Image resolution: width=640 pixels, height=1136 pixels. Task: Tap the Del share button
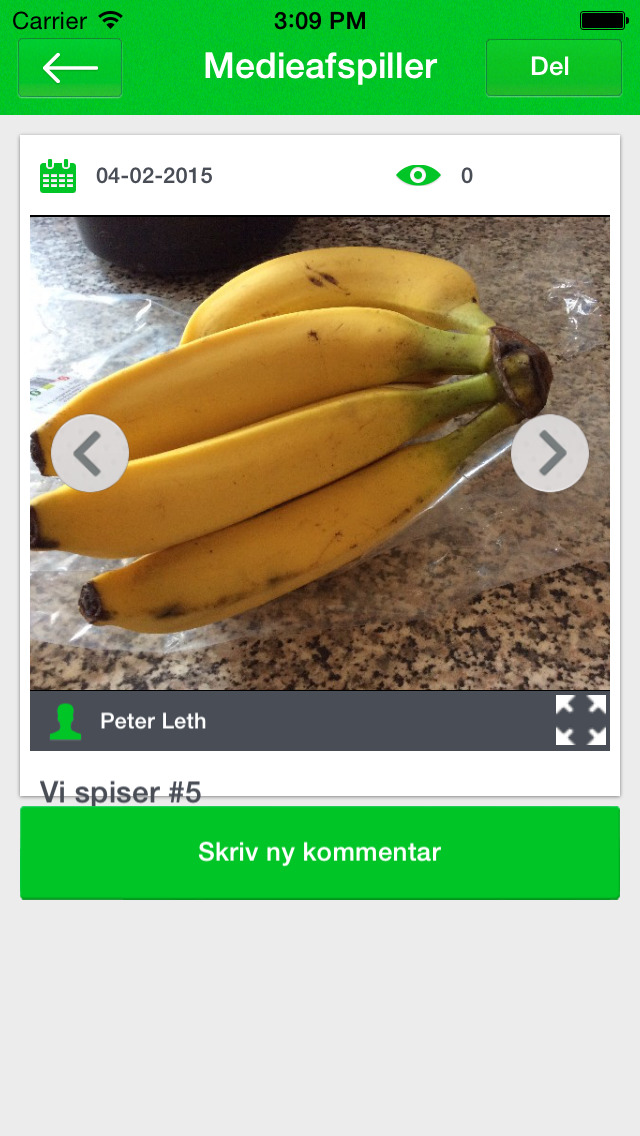tap(554, 67)
